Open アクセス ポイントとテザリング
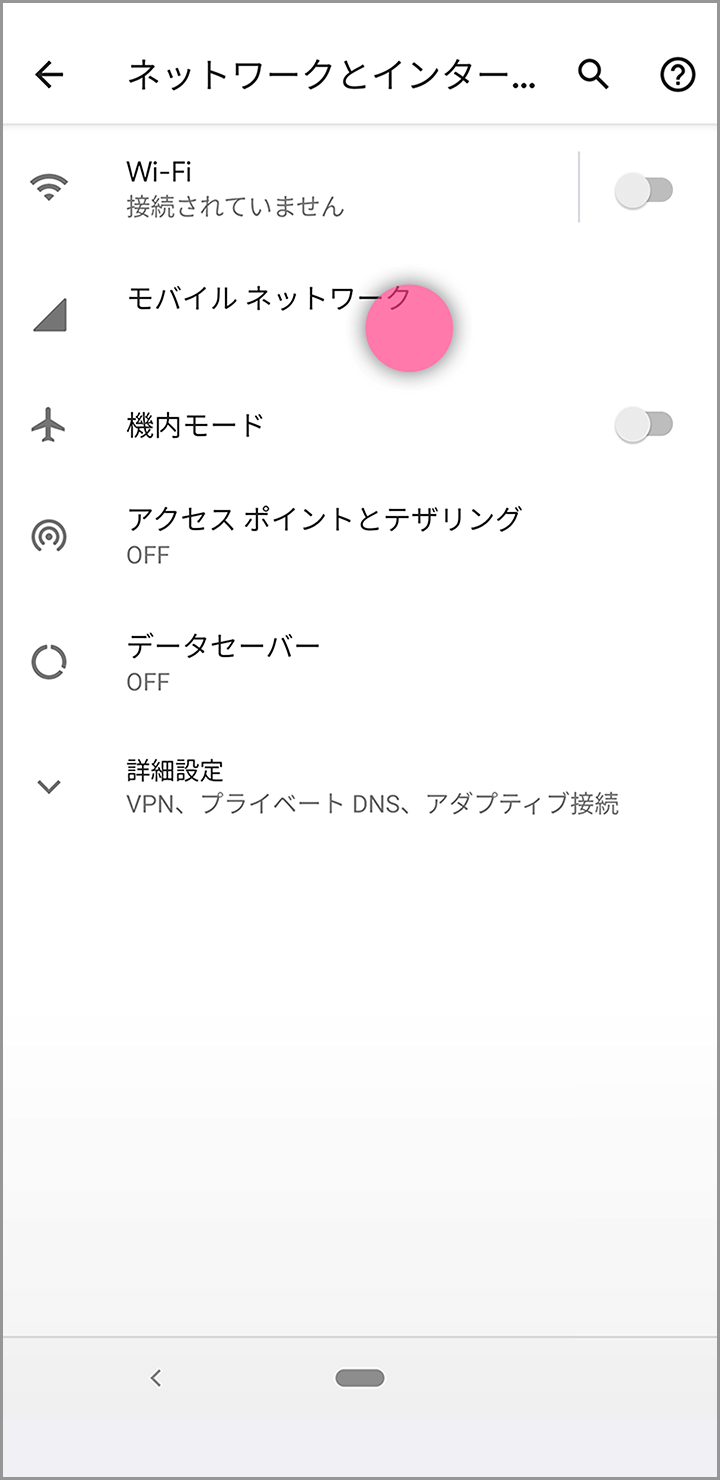The width and height of the screenshot is (720, 1480). click(x=324, y=534)
